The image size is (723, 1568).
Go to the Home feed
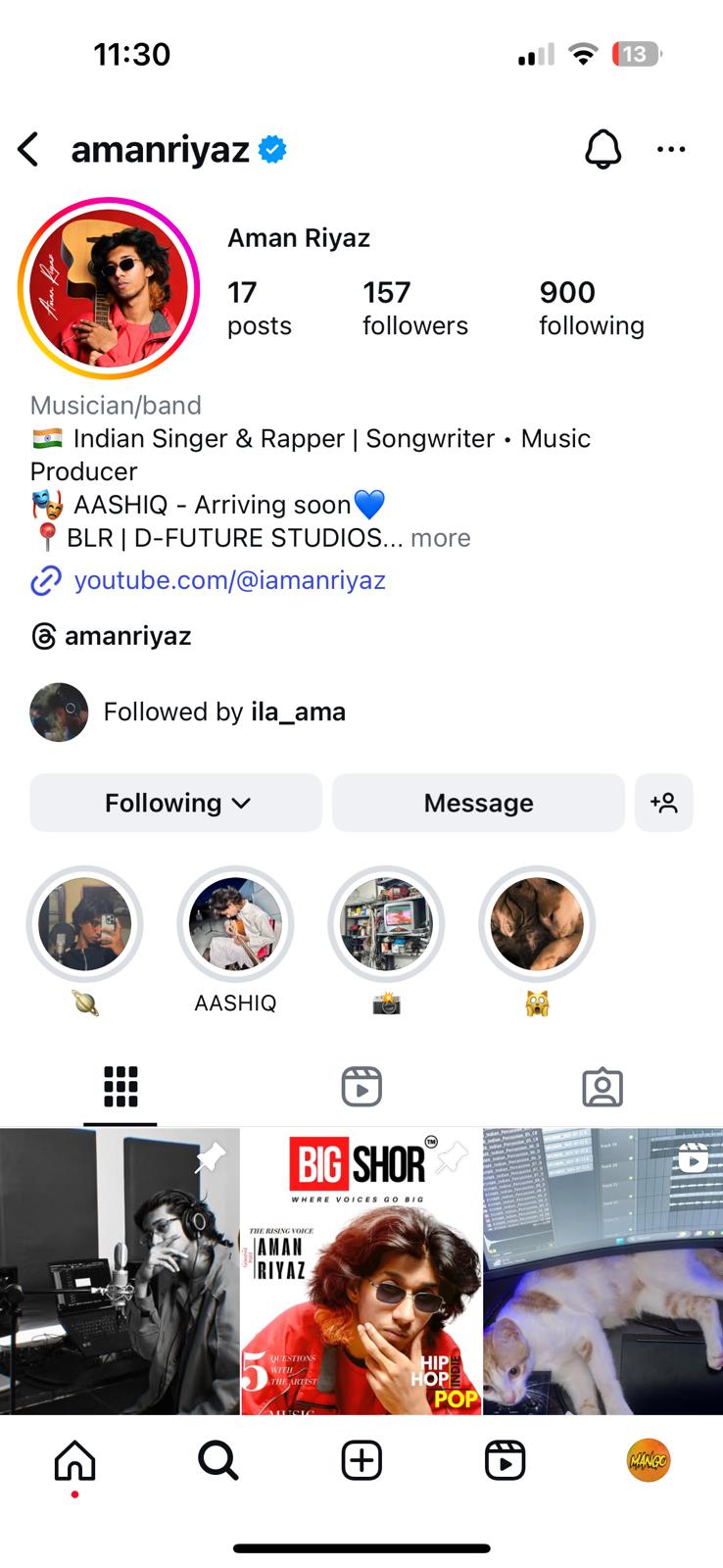click(x=75, y=1461)
